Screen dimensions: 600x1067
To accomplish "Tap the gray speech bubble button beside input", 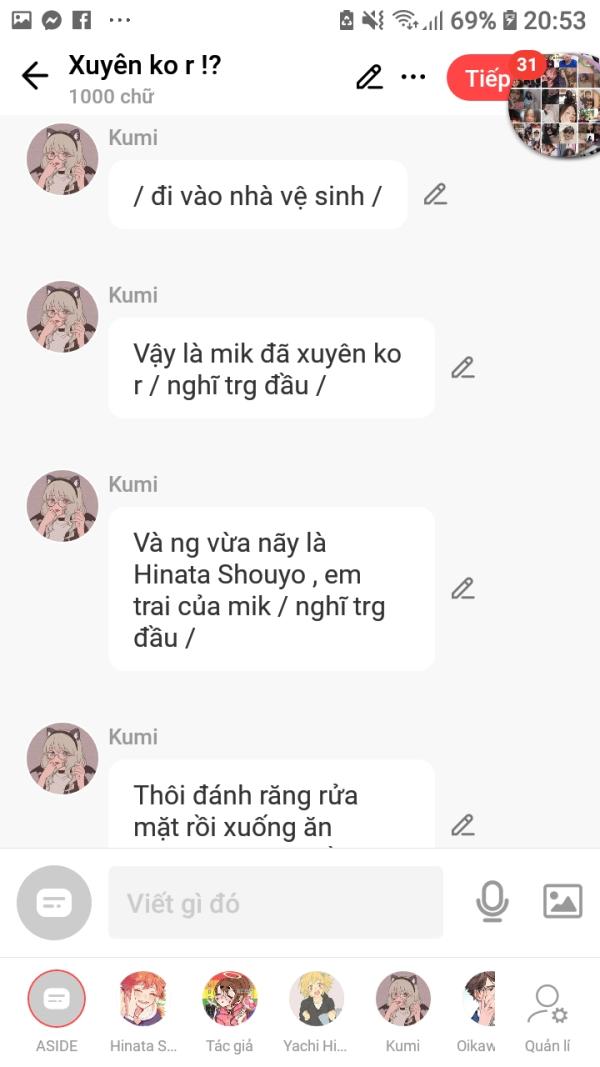I will 54,902.
